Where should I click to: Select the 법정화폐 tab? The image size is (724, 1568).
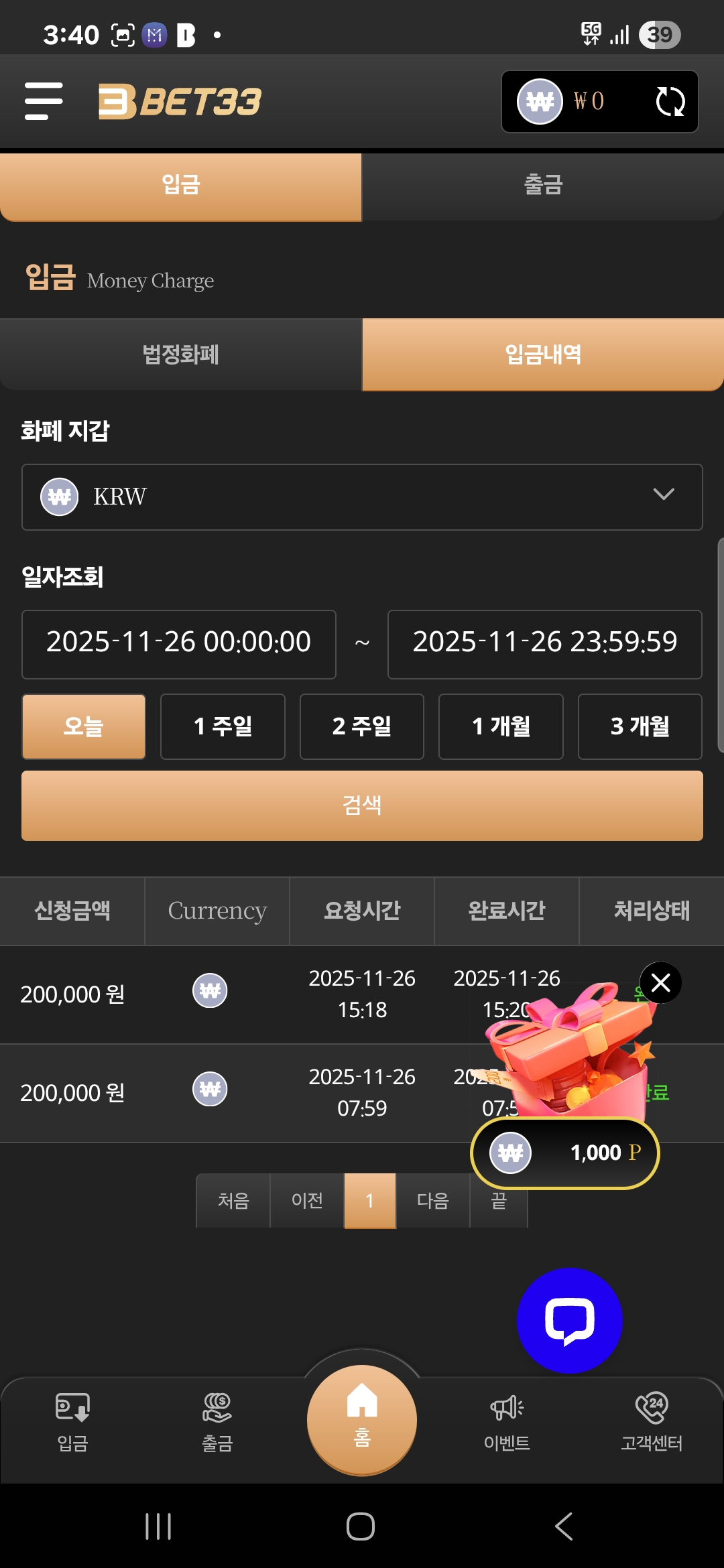pos(181,354)
